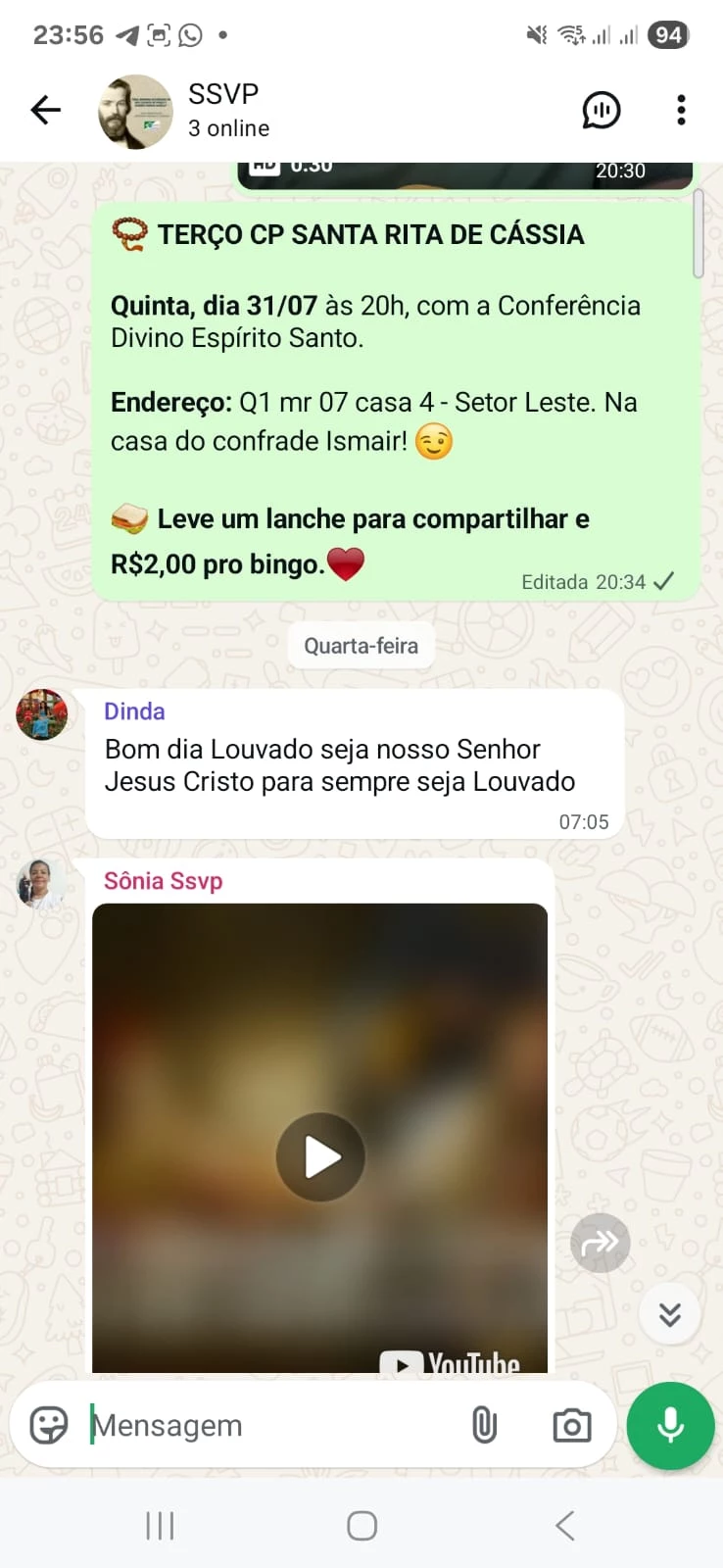View Dinda's profile picture
Screen dimensions: 723x1568
pos(41,714)
